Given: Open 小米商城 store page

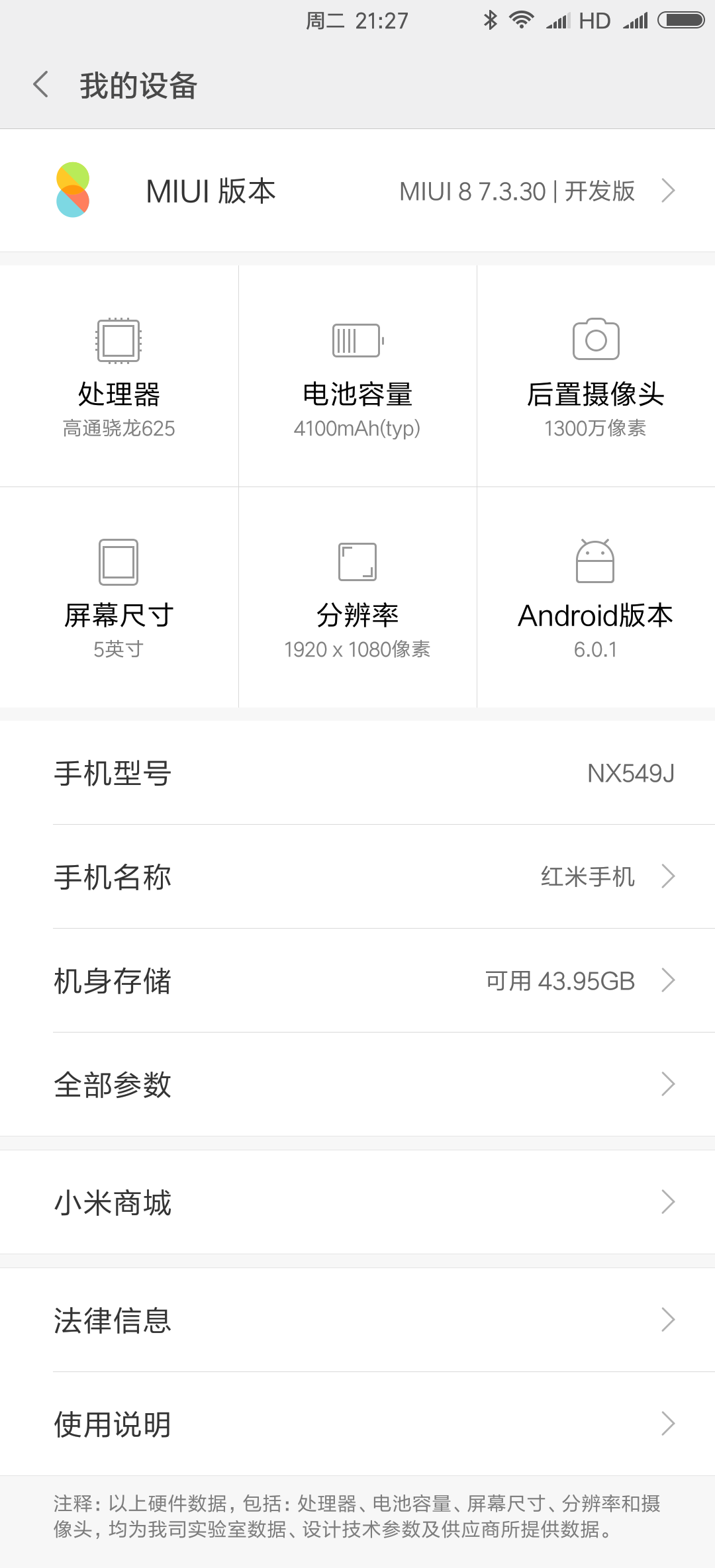Looking at the screenshot, I should click(358, 1202).
